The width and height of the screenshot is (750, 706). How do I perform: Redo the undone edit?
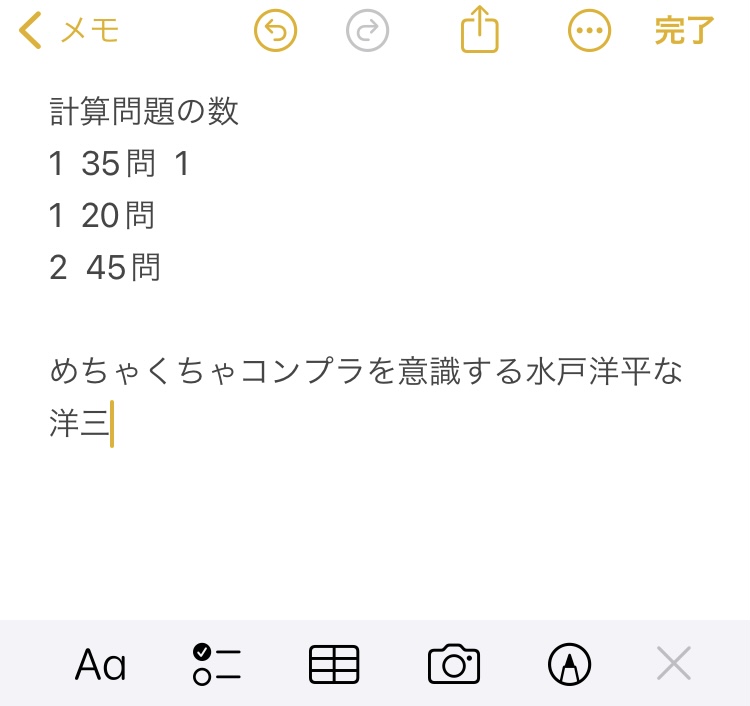pos(367,31)
